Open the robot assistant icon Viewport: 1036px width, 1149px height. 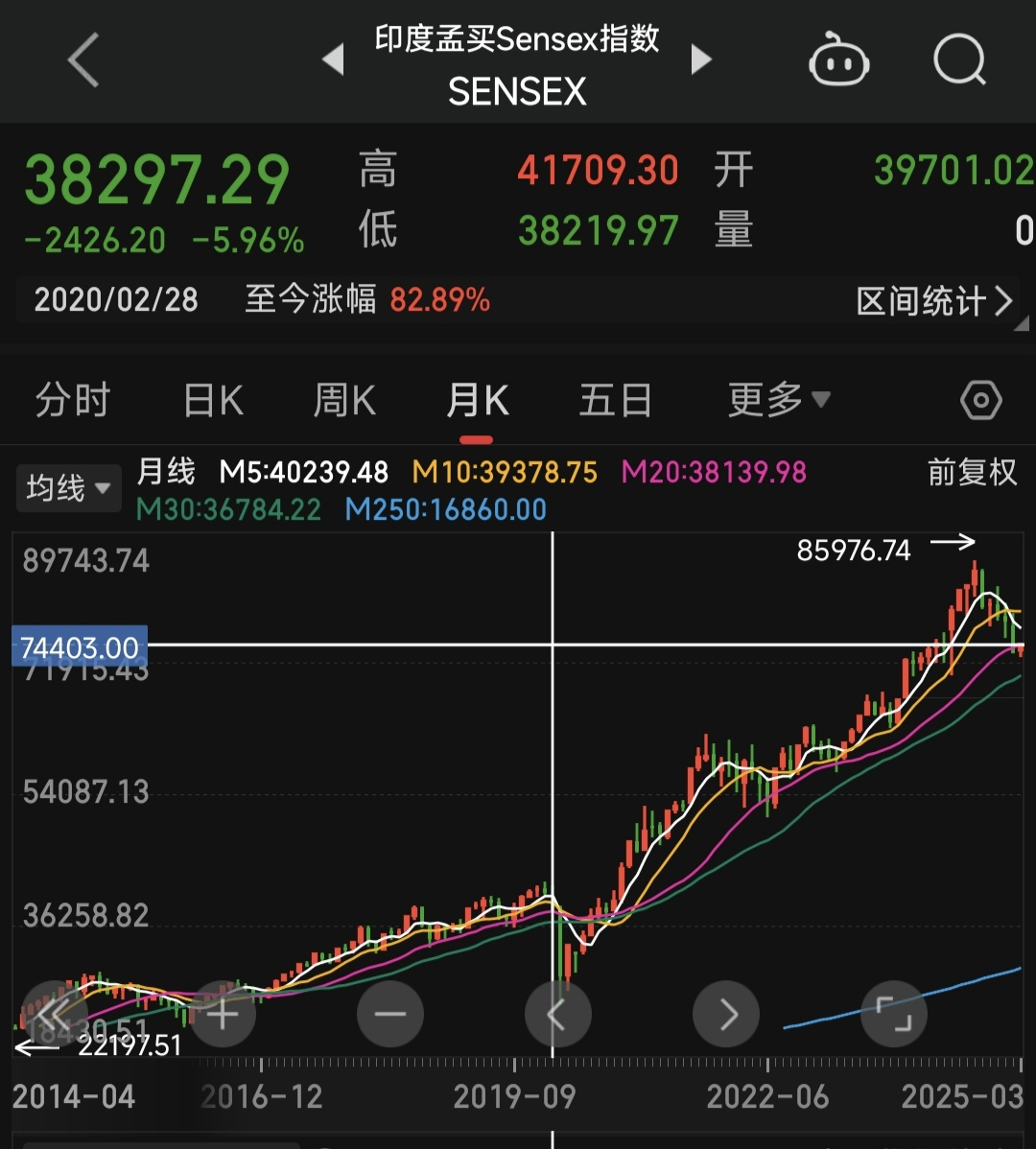[x=839, y=59]
